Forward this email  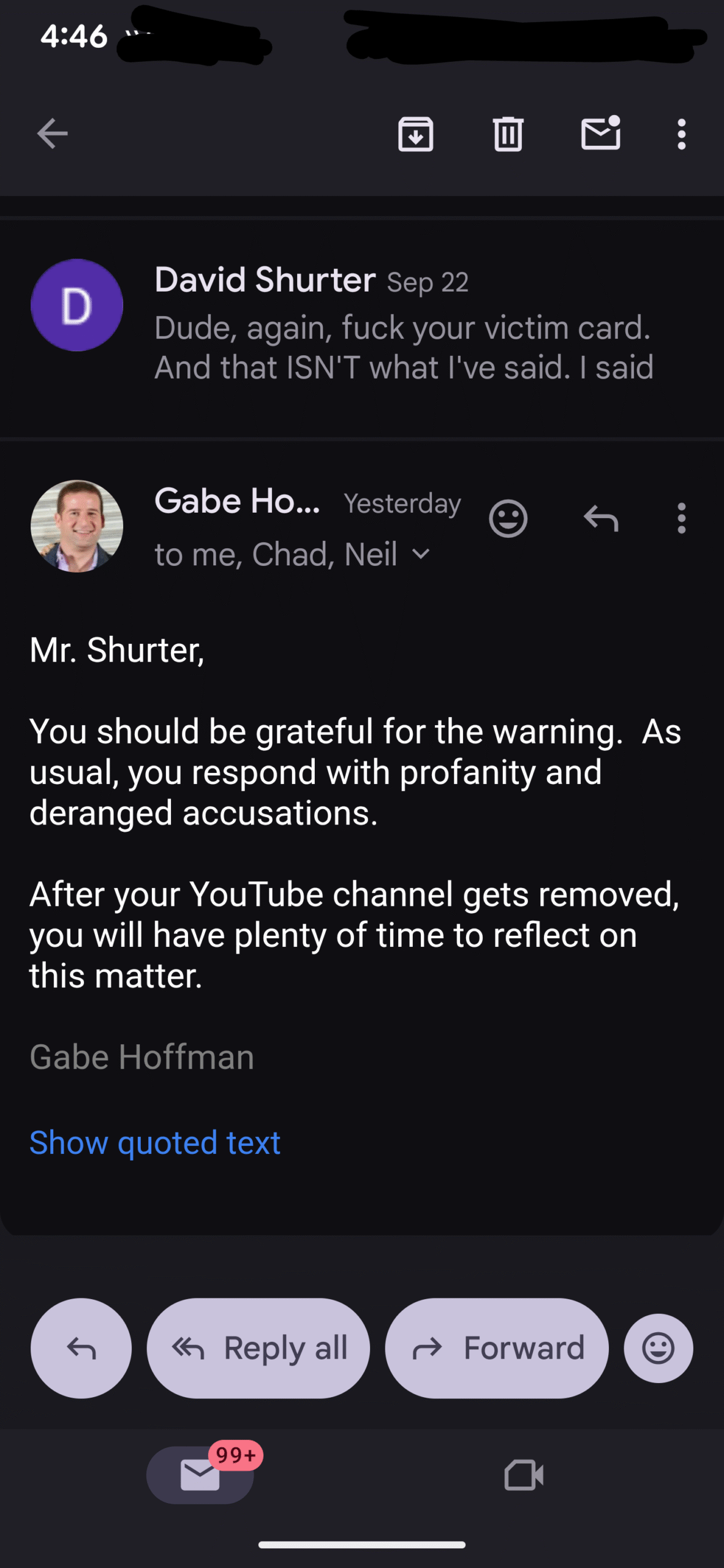point(497,1347)
